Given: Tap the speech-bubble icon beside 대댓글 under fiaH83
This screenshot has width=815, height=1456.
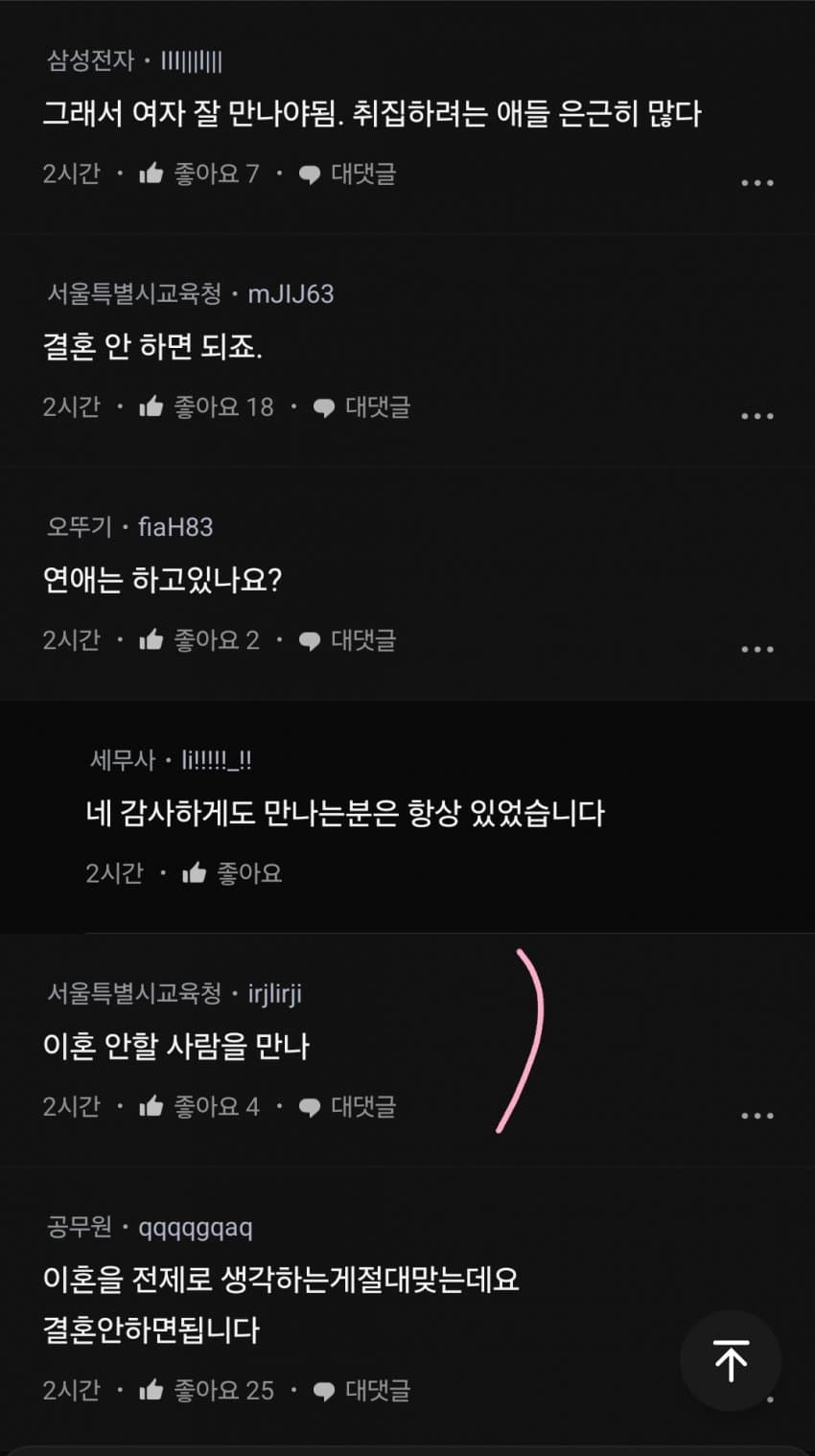Looking at the screenshot, I should [309, 639].
